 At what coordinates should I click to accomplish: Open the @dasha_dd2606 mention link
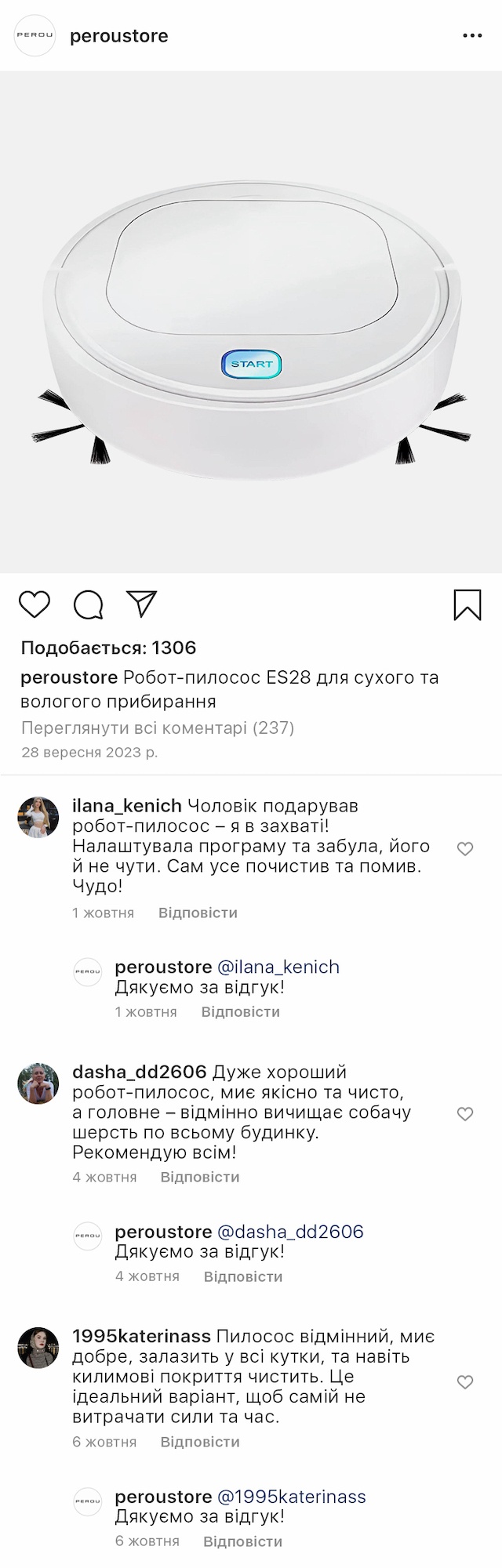(289, 1232)
